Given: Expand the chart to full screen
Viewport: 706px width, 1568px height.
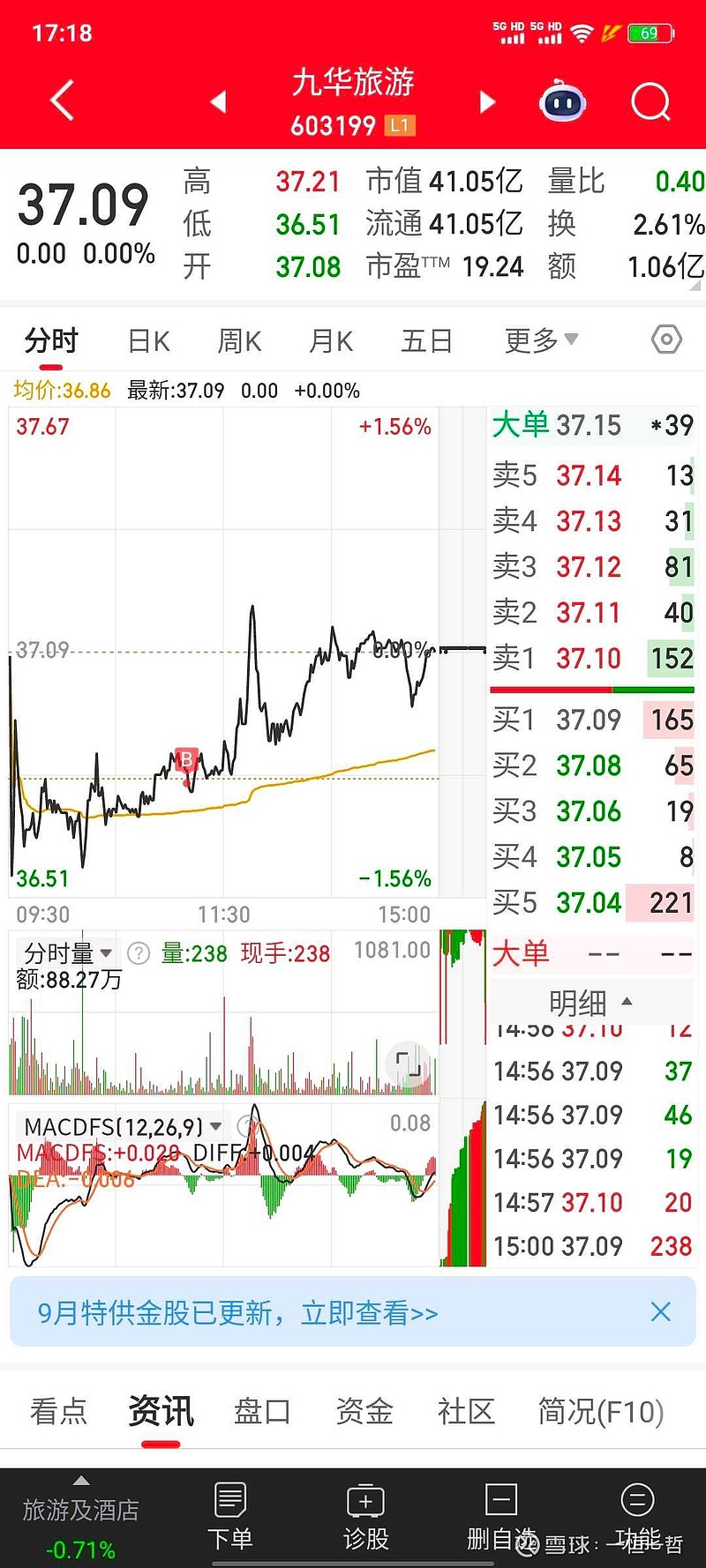Looking at the screenshot, I should [408, 1063].
